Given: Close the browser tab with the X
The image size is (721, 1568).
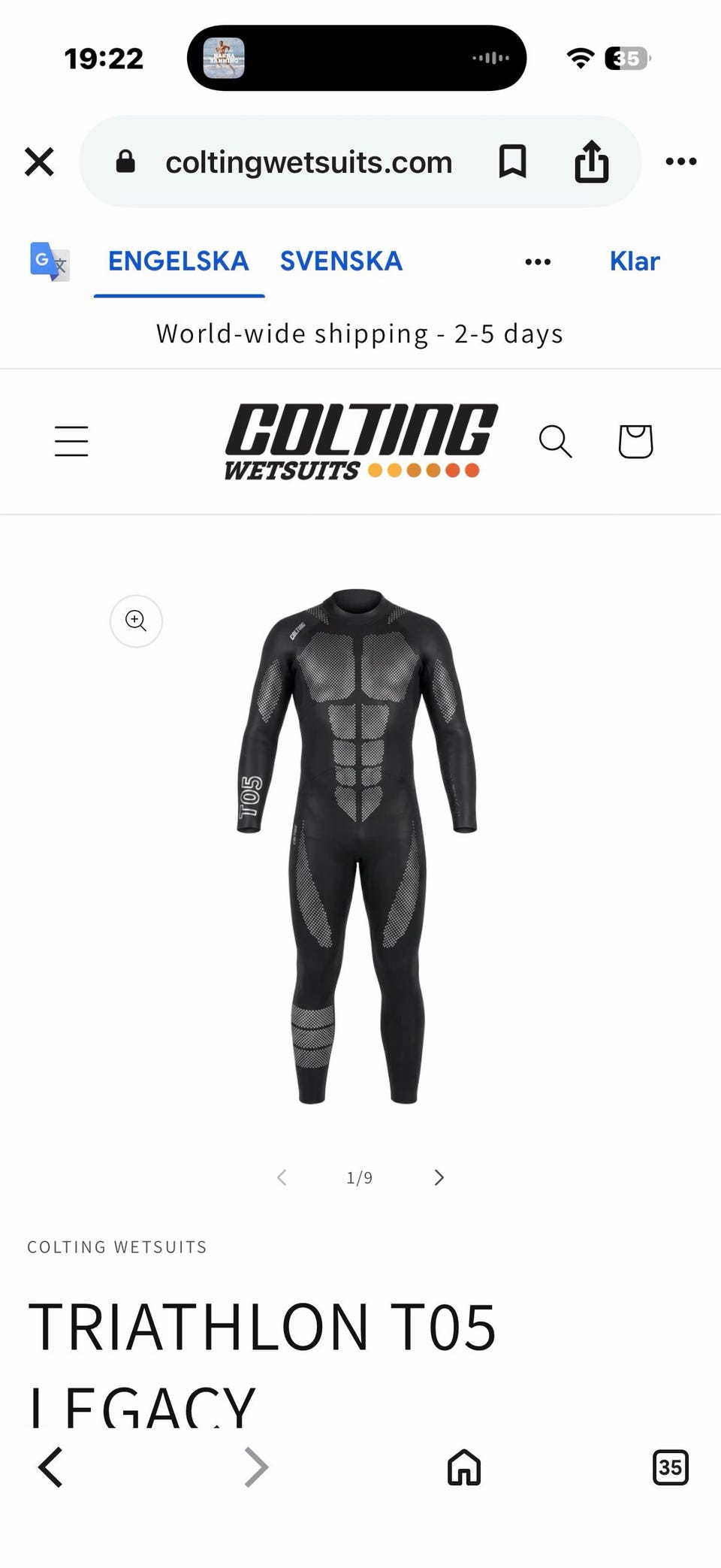Looking at the screenshot, I should coord(39,162).
